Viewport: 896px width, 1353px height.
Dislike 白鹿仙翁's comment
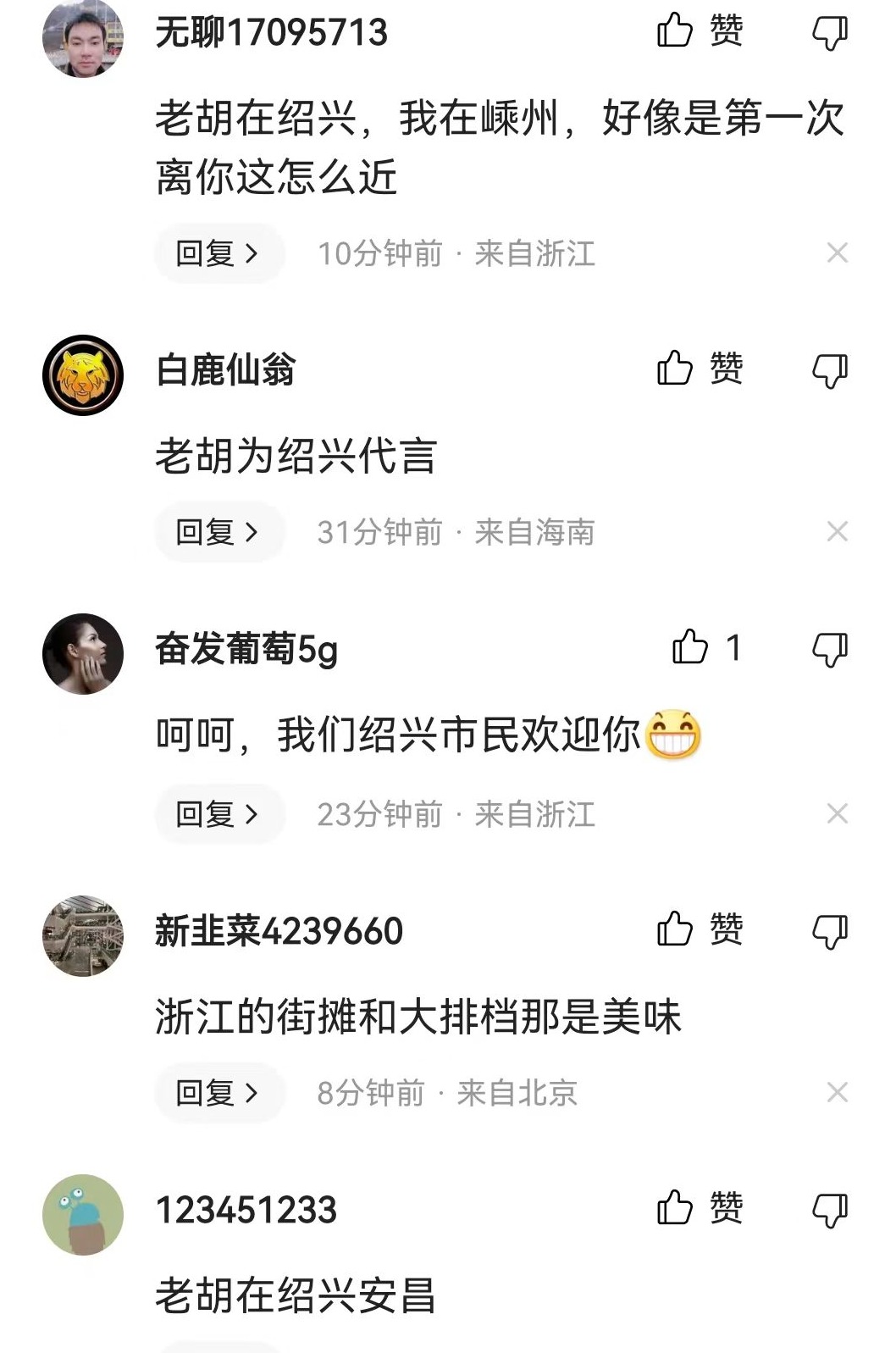830,369
